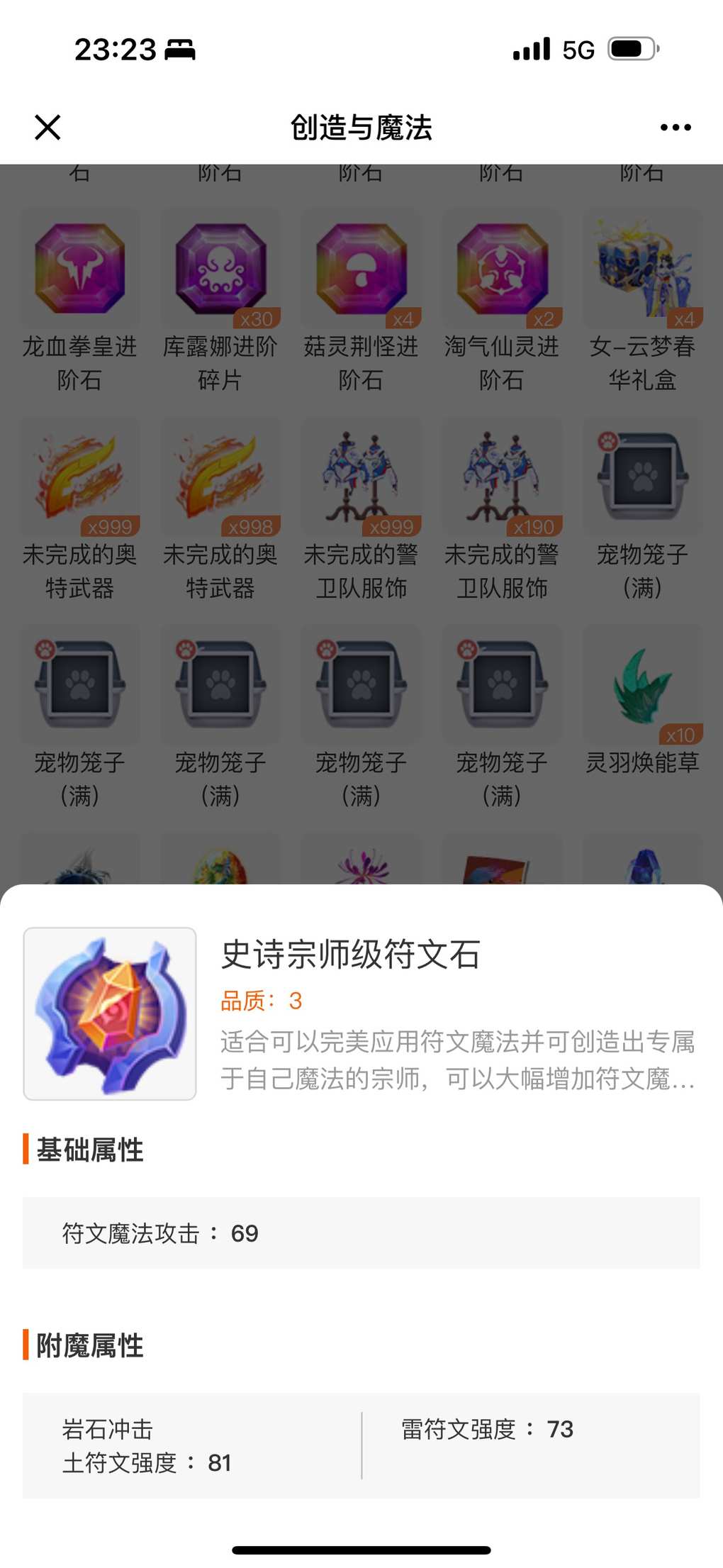This screenshot has height=1568, width=723.
Task: Close the 创造与魔法 page
Action: [47, 128]
